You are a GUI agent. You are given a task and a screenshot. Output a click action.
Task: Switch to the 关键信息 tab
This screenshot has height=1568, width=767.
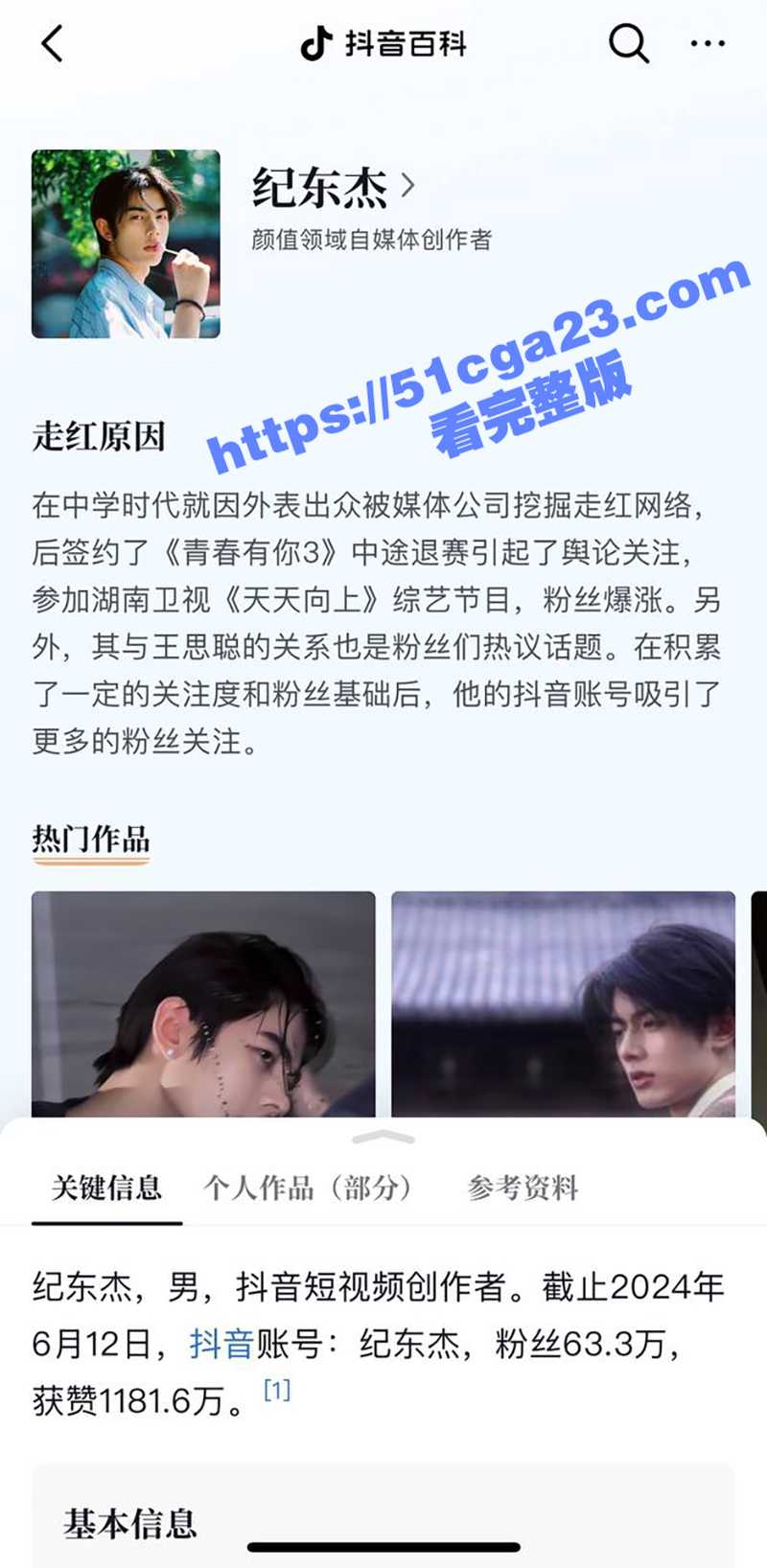[x=106, y=1188]
